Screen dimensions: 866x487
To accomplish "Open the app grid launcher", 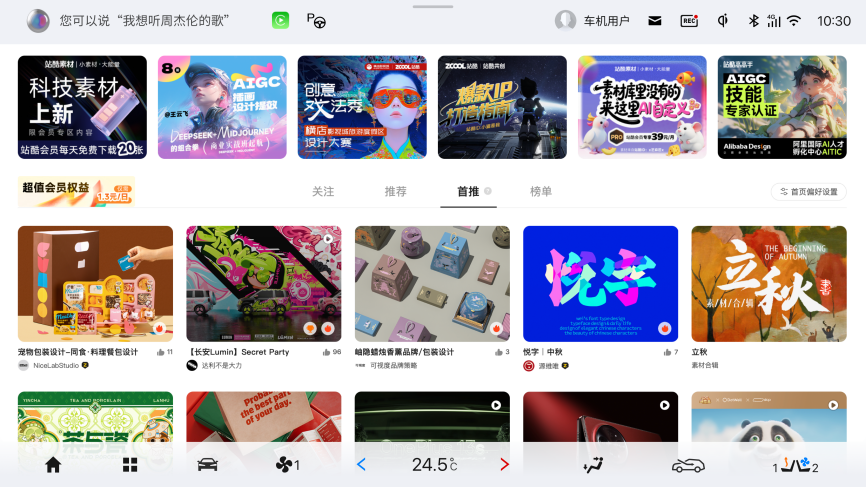I will coord(130,465).
